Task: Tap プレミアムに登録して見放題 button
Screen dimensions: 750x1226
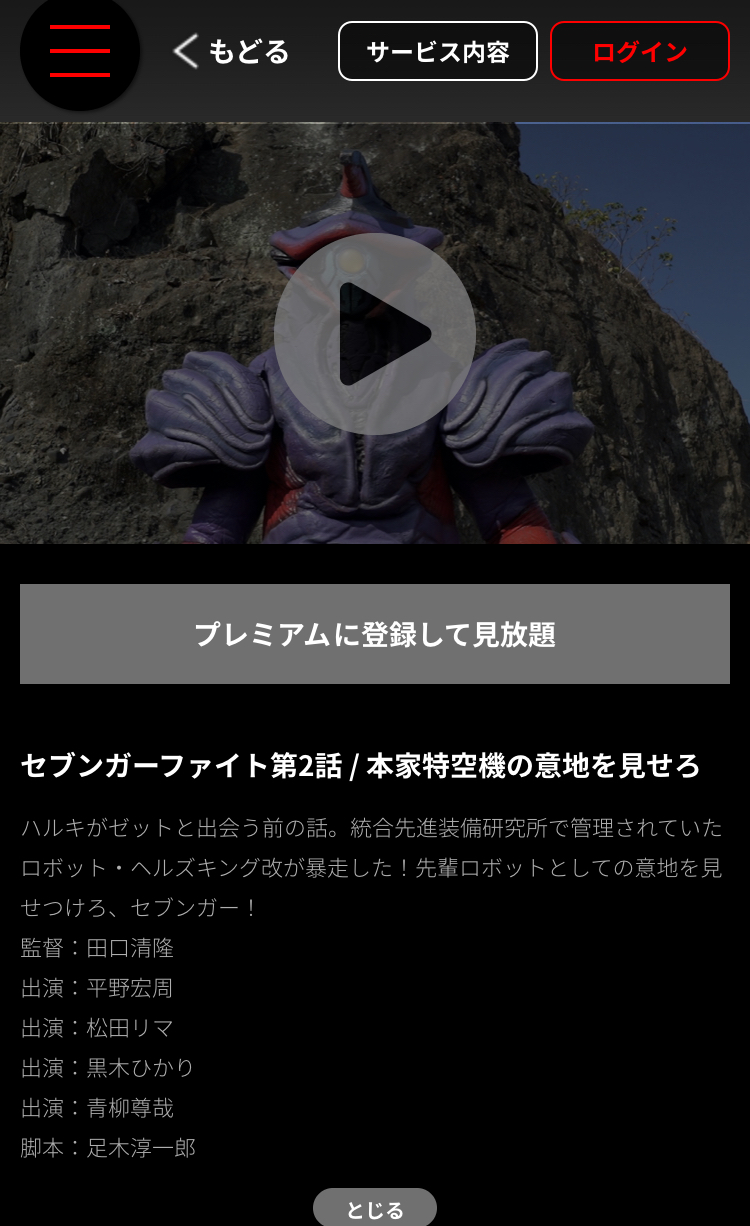Action: [x=375, y=634]
